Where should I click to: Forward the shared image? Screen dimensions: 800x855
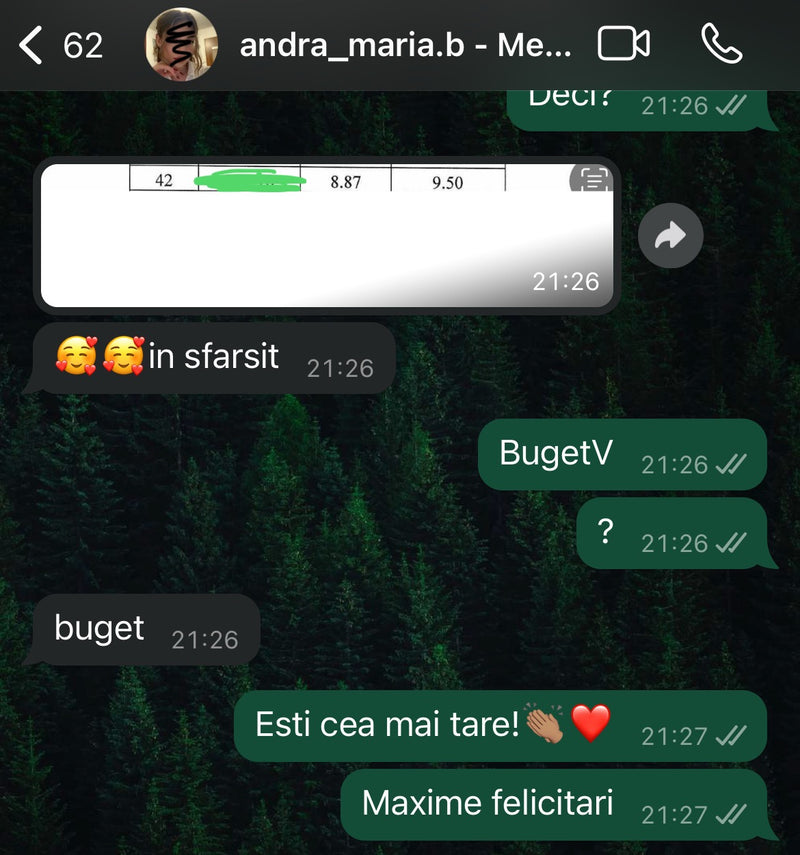click(670, 236)
